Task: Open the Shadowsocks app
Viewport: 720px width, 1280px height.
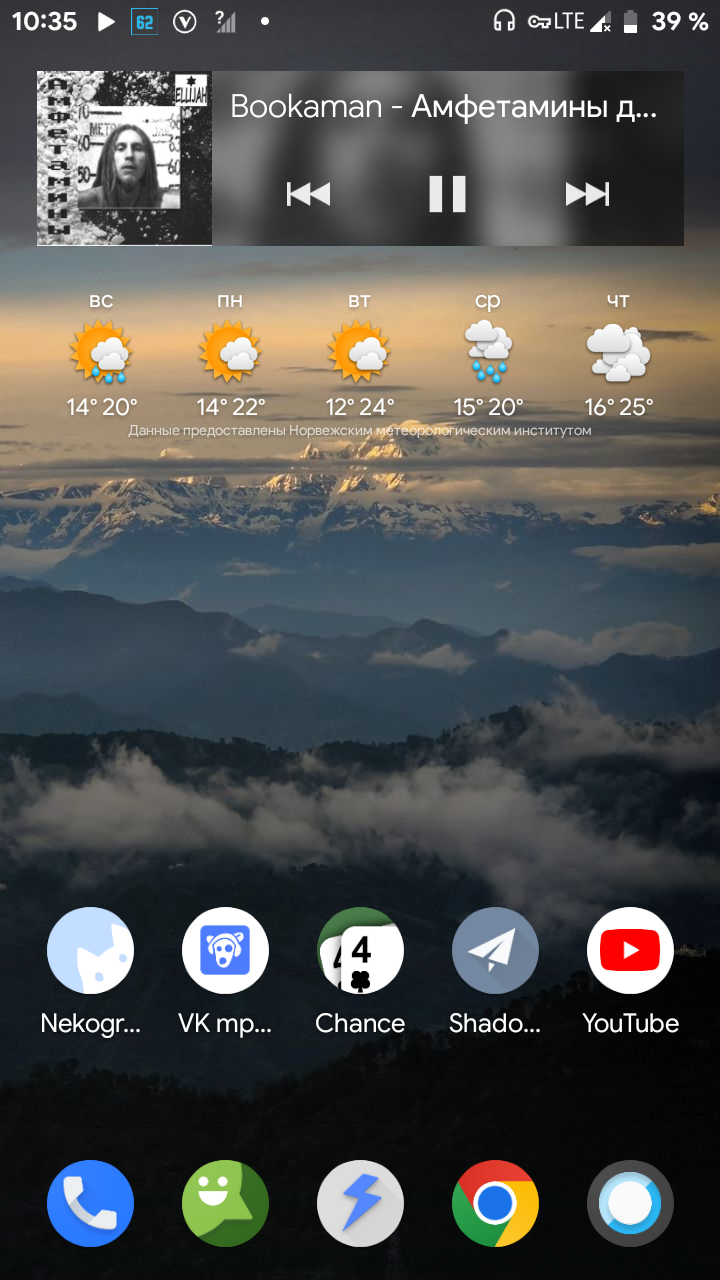Action: (x=495, y=951)
